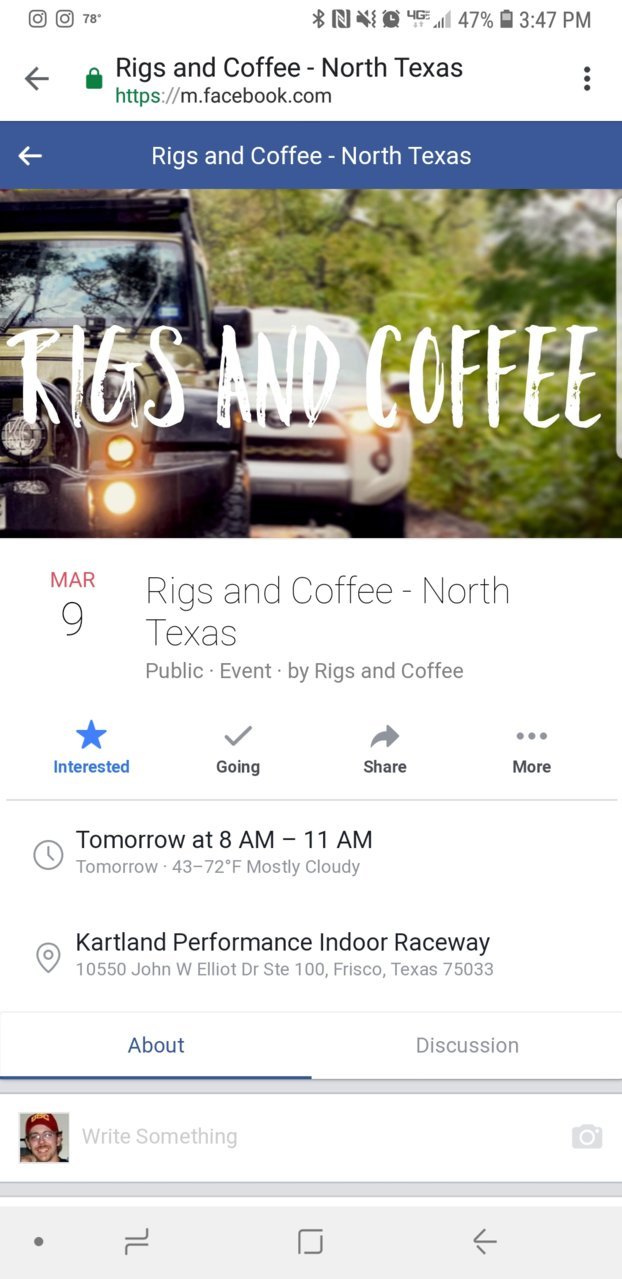Screen dimensions: 622x1279
Task: Switch to the Discussion tab
Action: coord(467,1045)
